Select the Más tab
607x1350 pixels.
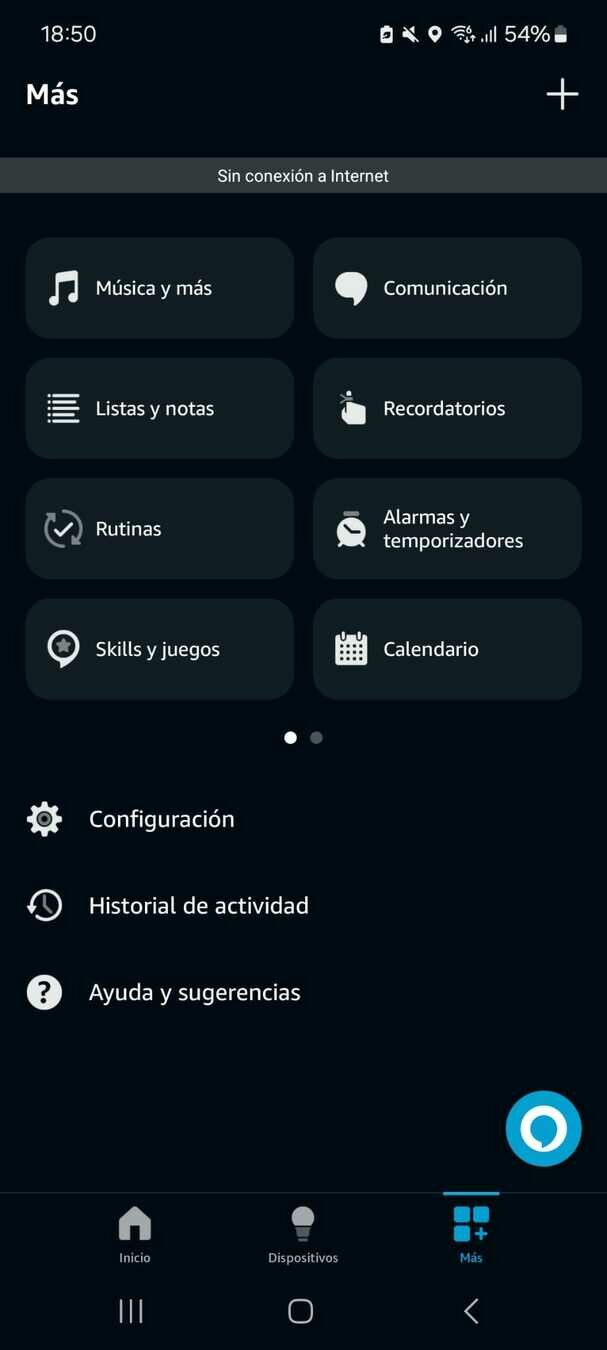tap(471, 1234)
